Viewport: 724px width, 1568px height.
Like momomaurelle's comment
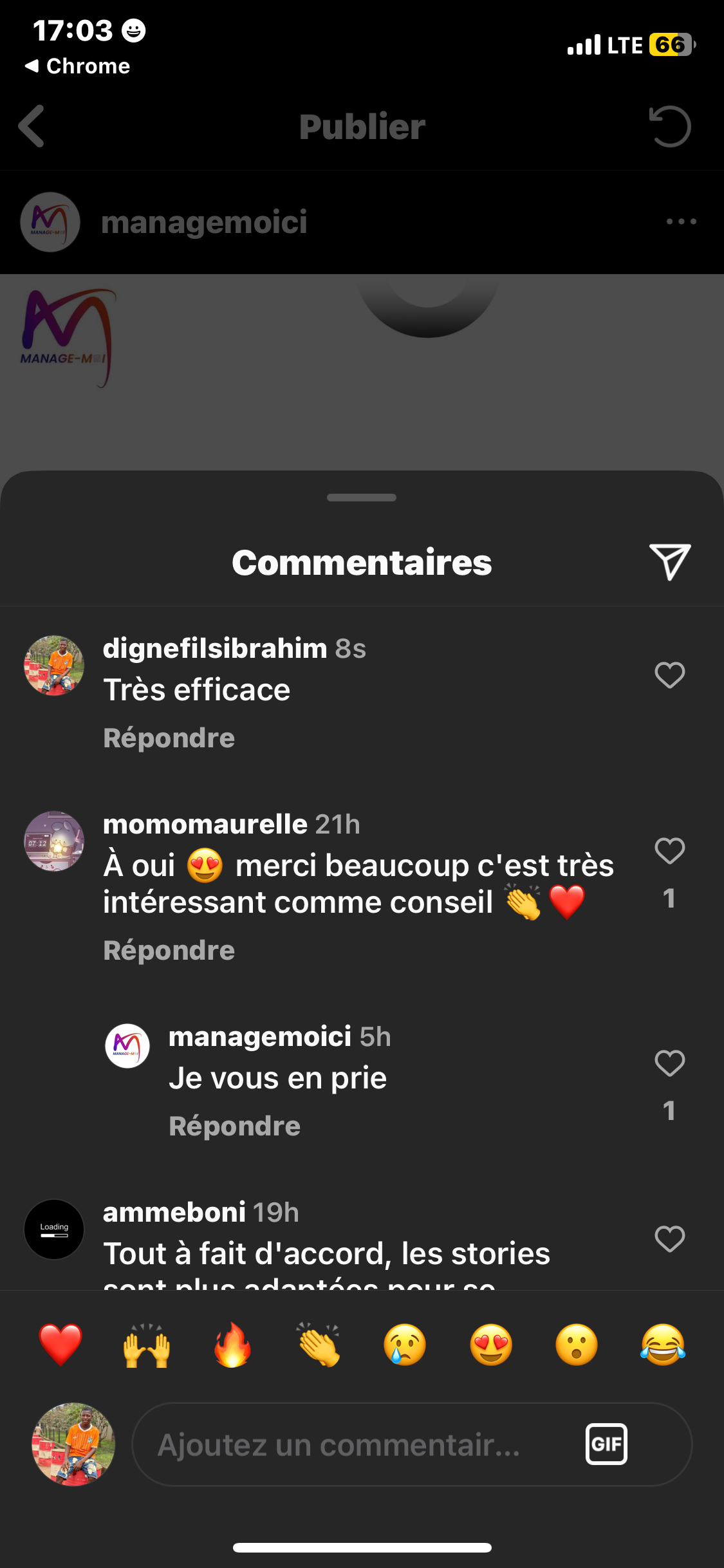pos(669,851)
